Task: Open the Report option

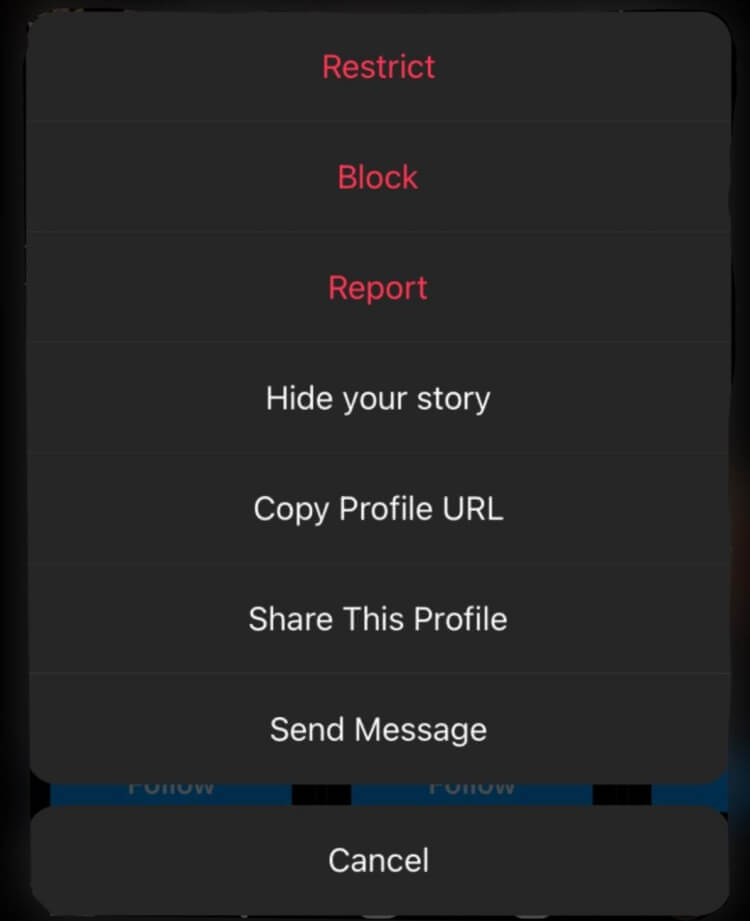Action: coord(377,287)
